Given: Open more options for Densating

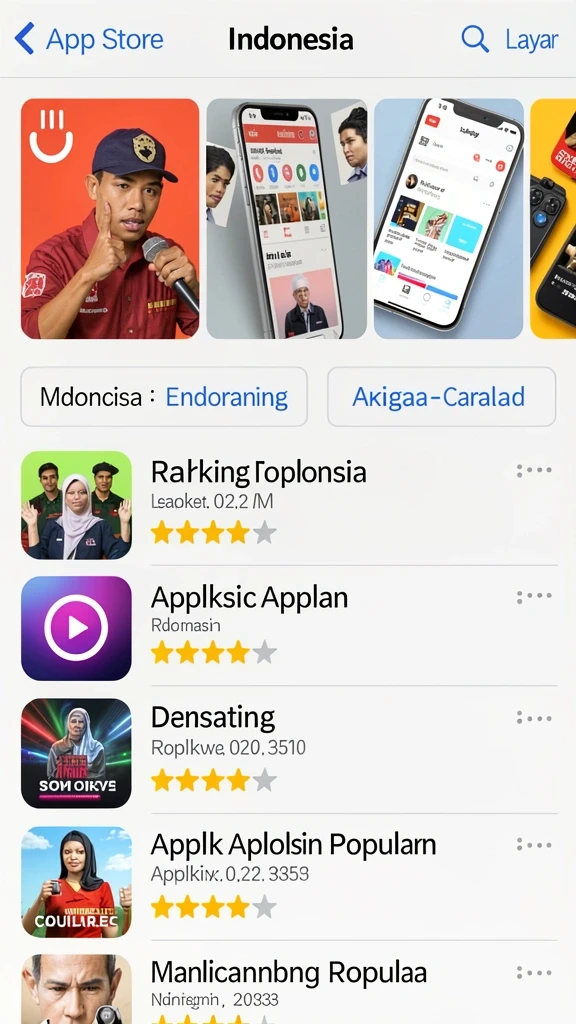Looking at the screenshot, I should click(534, 718).
